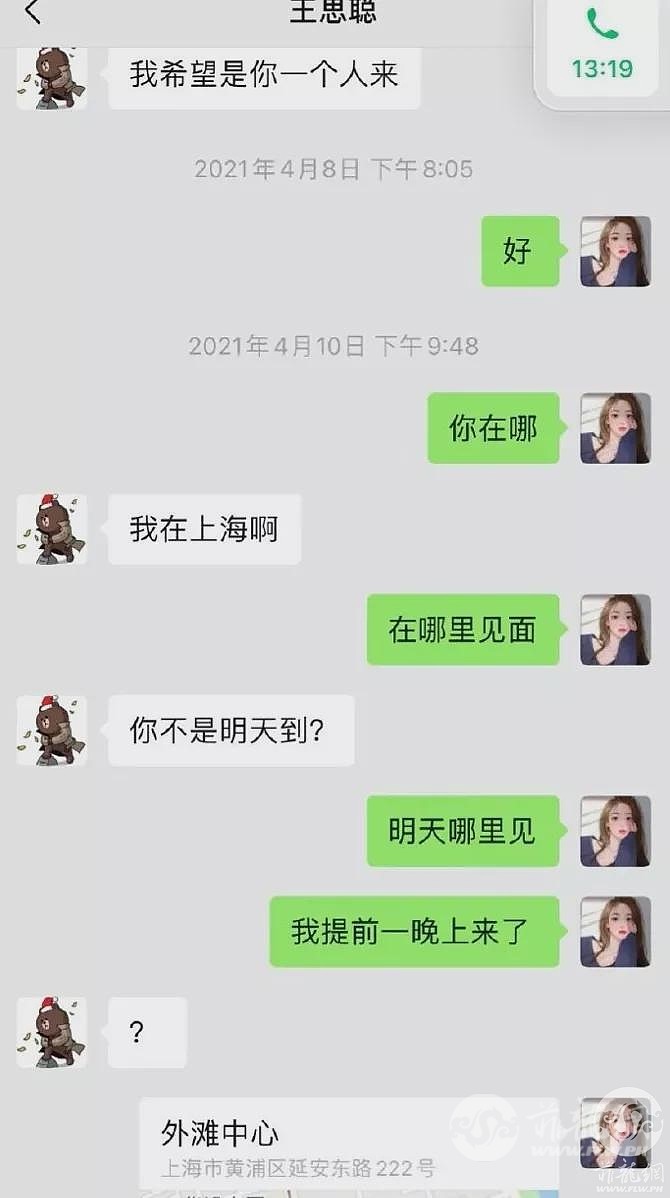The width and height of the screenshot is (670, 1198).
Task: Open the girl avatar beside 你在哪
Action: [615, 428]
